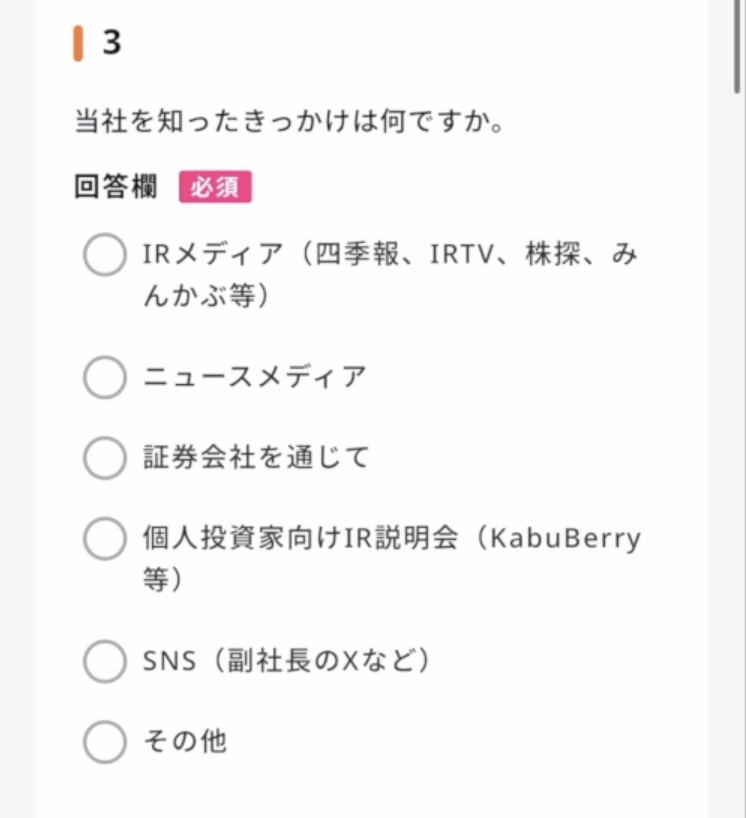Select その他 as the answer
This screenshot has width=746, height=818.
(x=104, y=742)
